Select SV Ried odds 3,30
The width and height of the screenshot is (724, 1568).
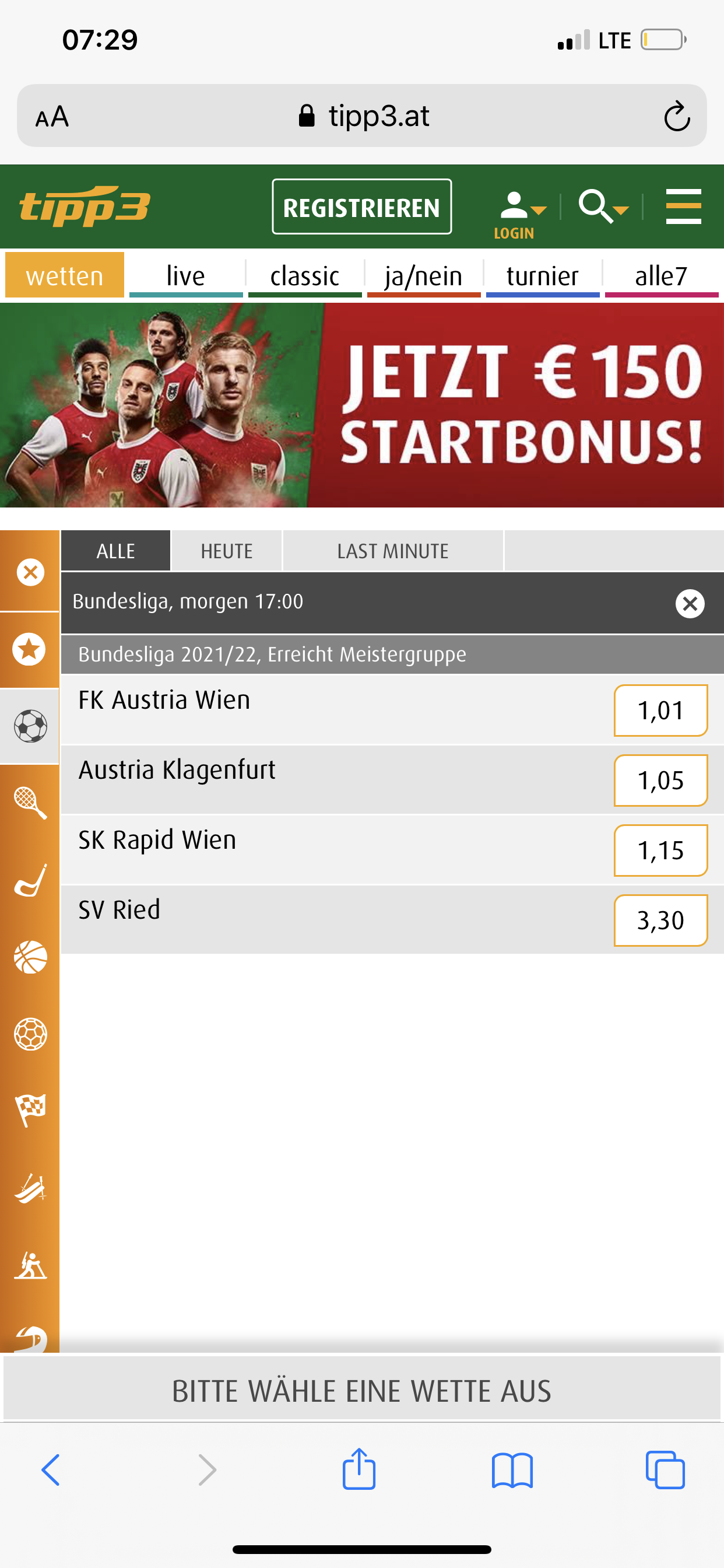coord(660,921)
